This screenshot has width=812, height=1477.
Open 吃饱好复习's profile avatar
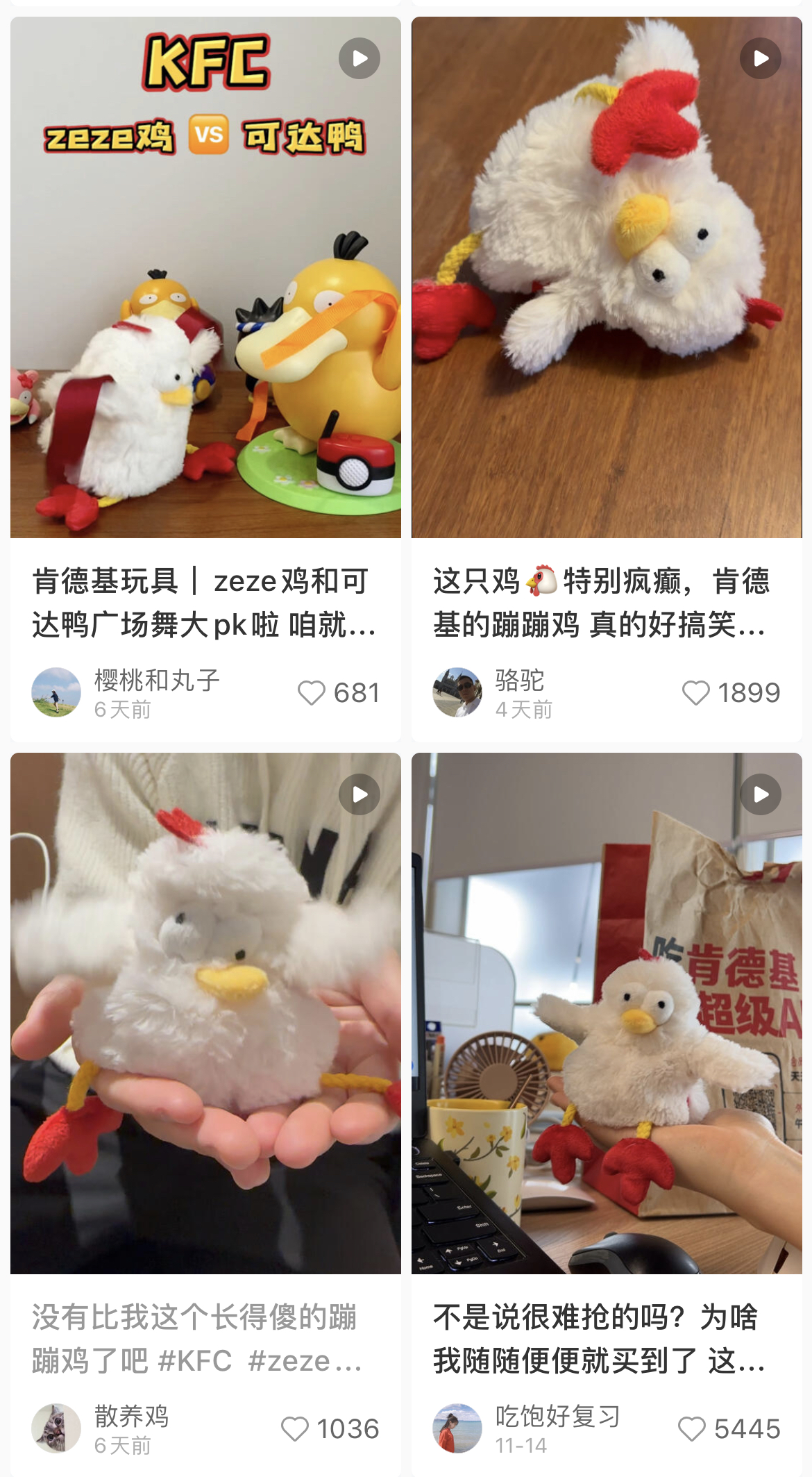pos(457,1428)
